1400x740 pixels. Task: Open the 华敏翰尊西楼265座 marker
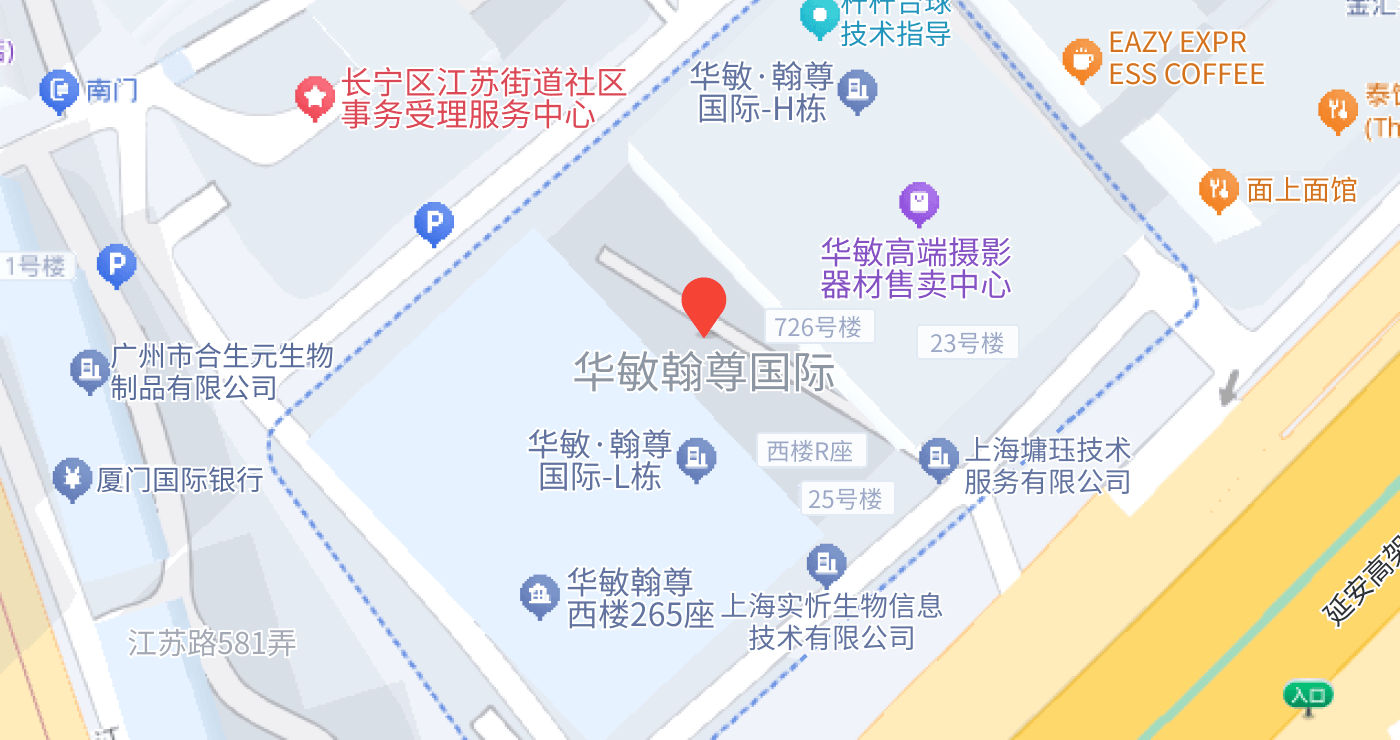pos(540,596)
